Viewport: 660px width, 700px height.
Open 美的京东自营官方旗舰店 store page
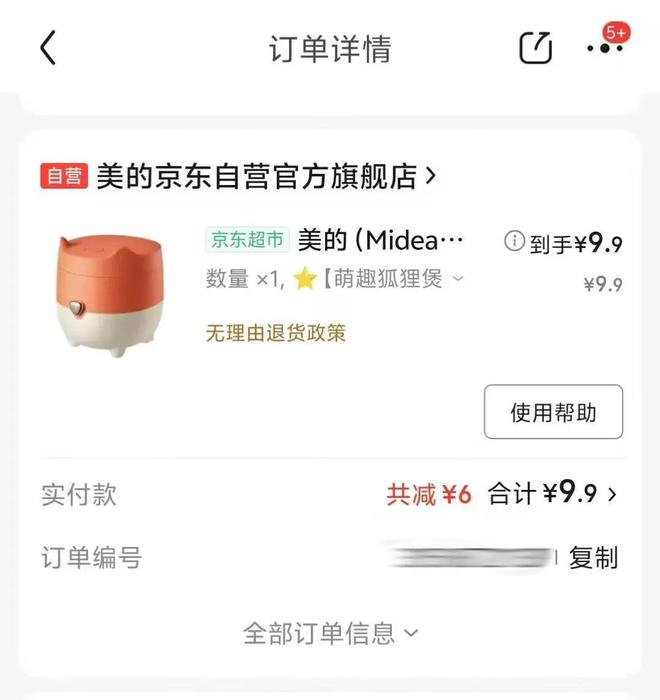266,177
